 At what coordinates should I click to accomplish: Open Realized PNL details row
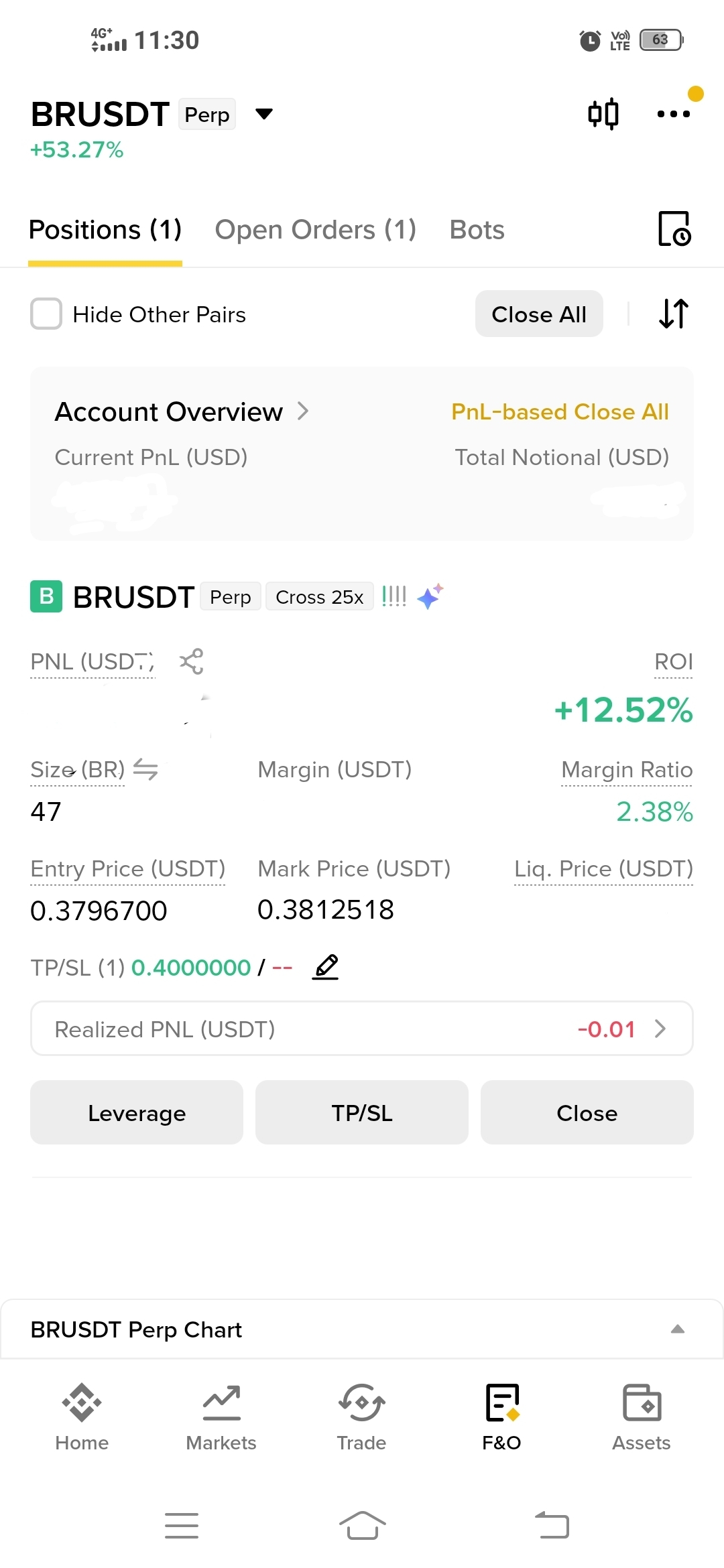(362, 1029)
